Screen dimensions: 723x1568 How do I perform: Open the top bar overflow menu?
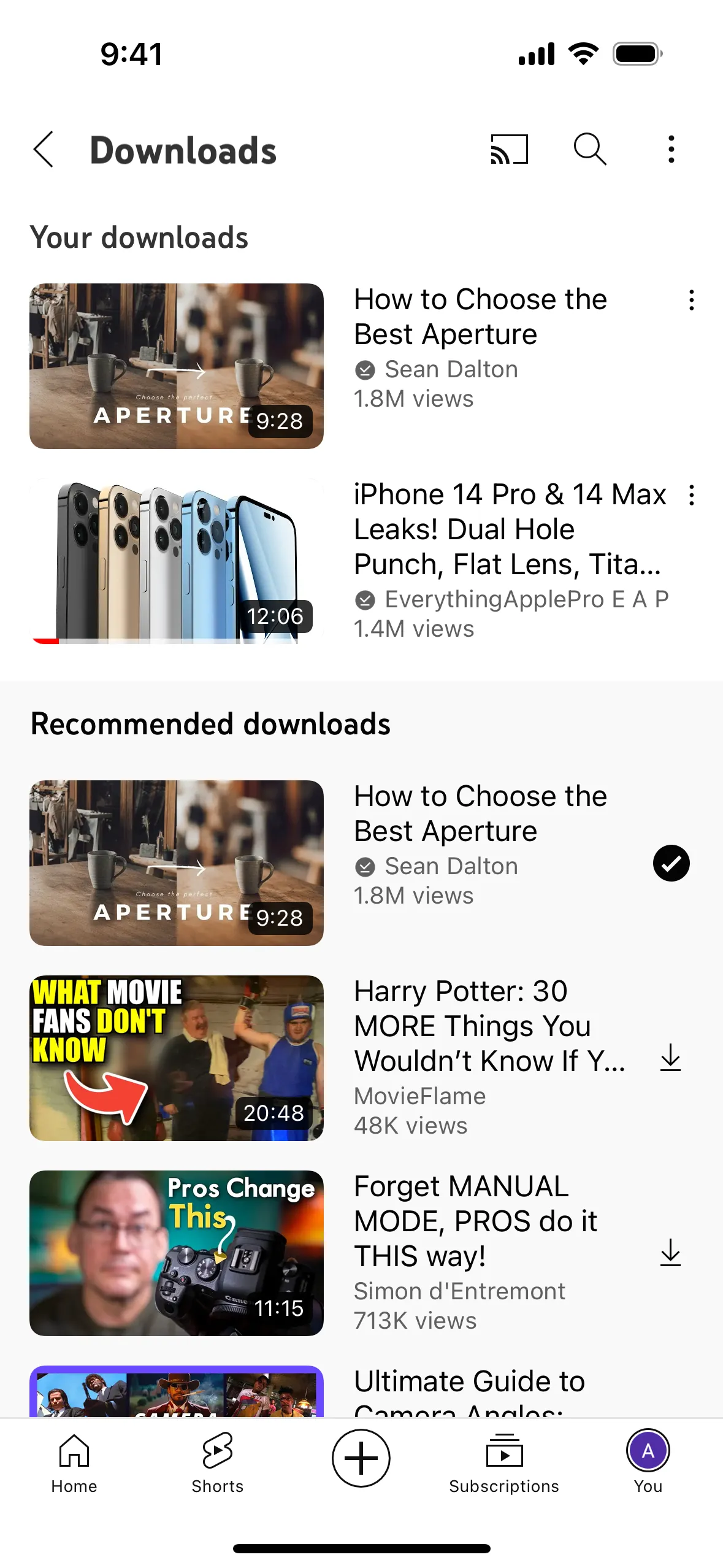coord(671,150)
